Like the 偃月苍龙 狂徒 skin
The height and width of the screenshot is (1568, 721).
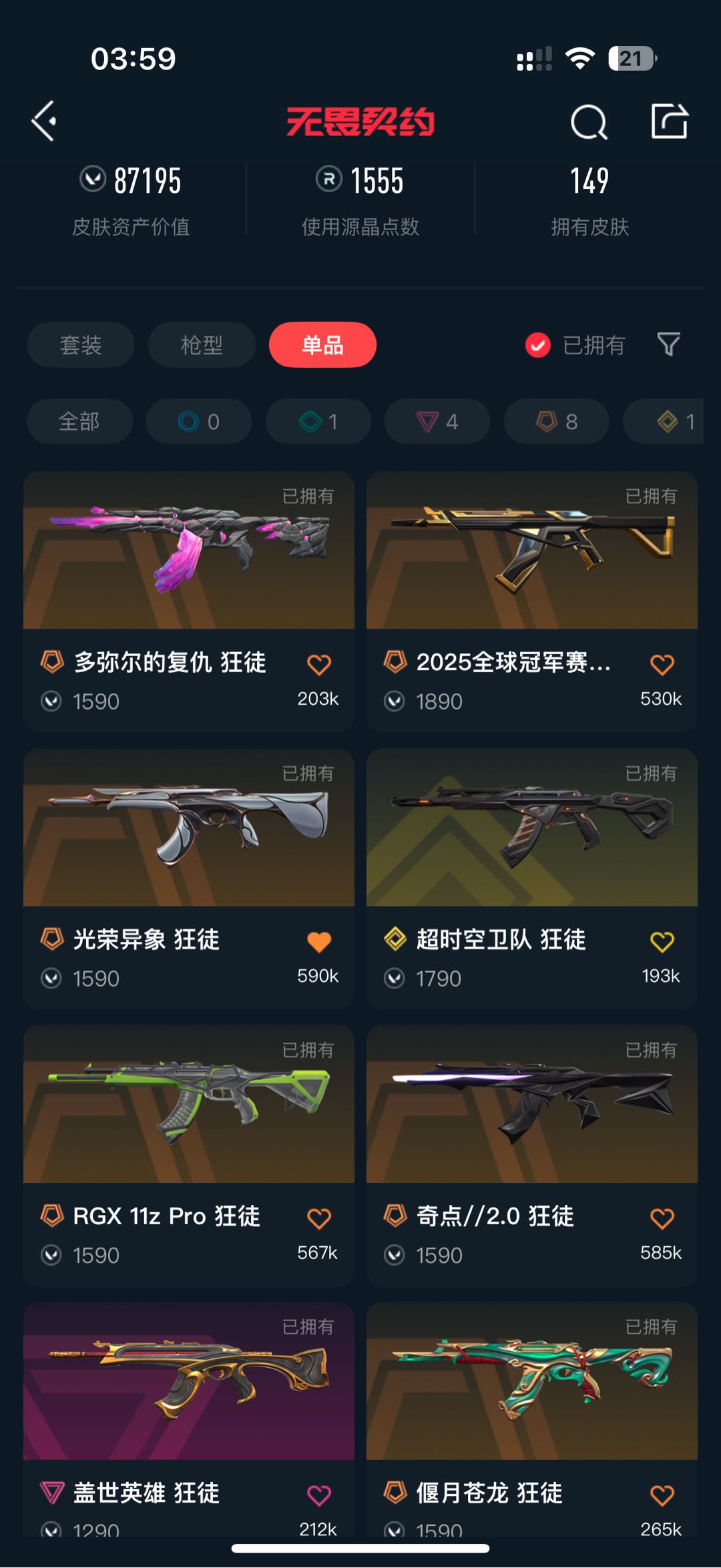662,1495
